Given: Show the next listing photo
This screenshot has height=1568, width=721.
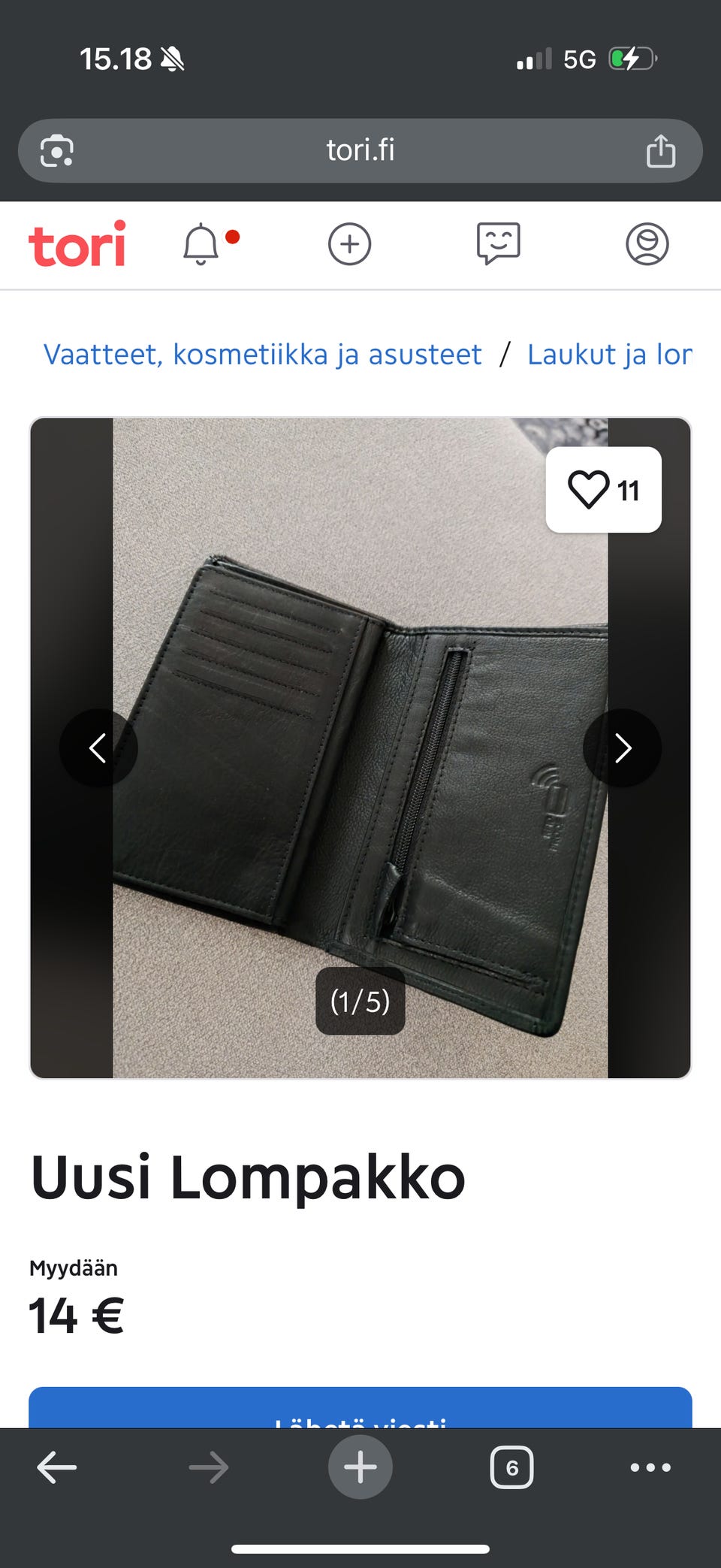Looking at the screenshot, I should [x=623, y=748].
